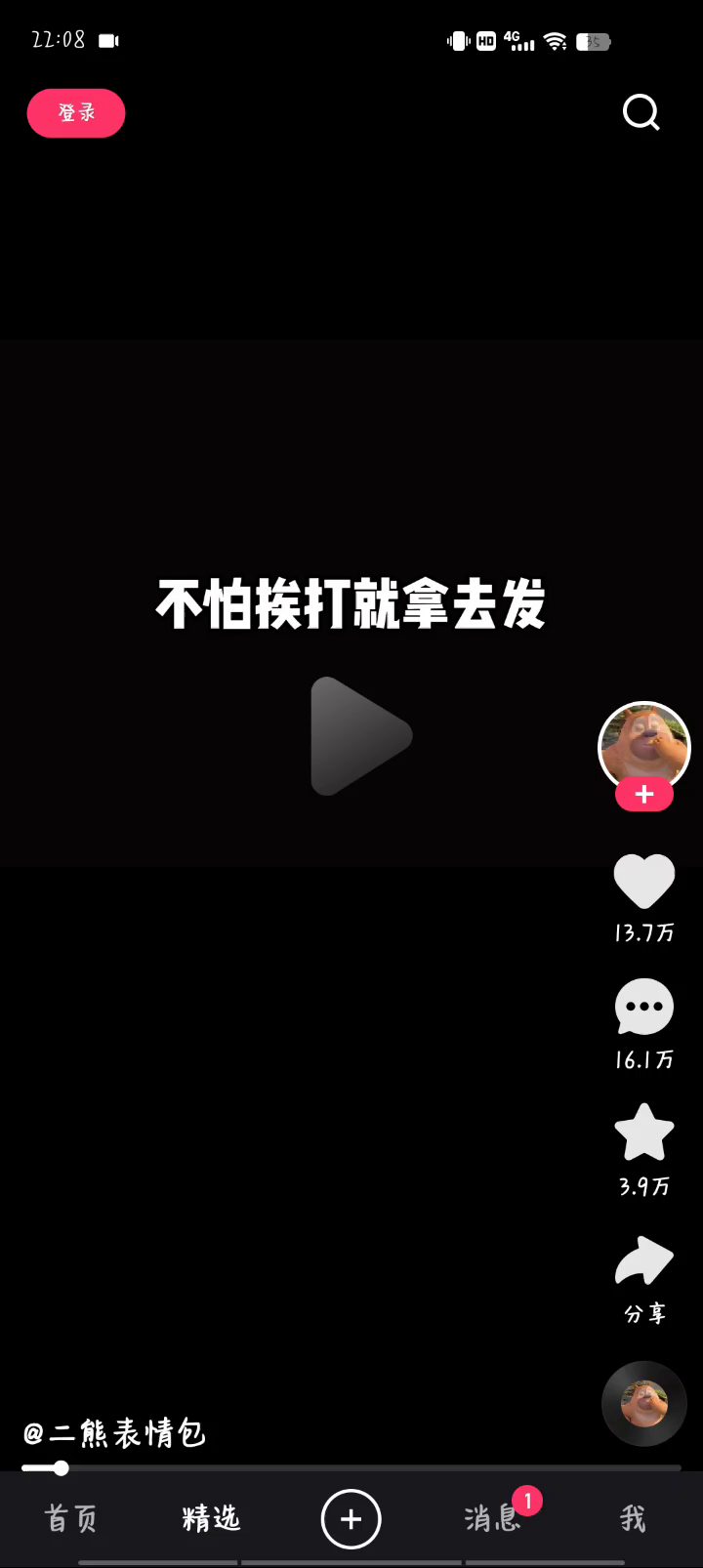Open the comments bubble

tap(643, 1007)
